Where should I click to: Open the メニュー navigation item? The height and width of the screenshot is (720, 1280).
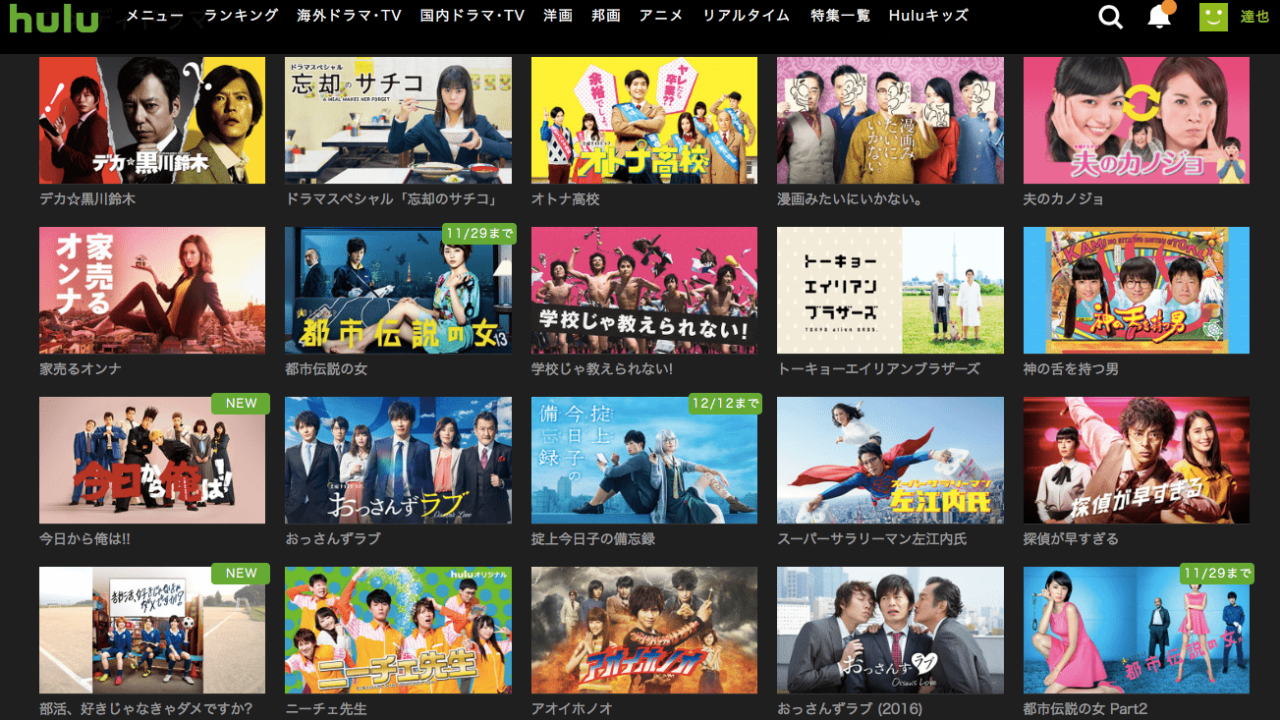[155, 16]
